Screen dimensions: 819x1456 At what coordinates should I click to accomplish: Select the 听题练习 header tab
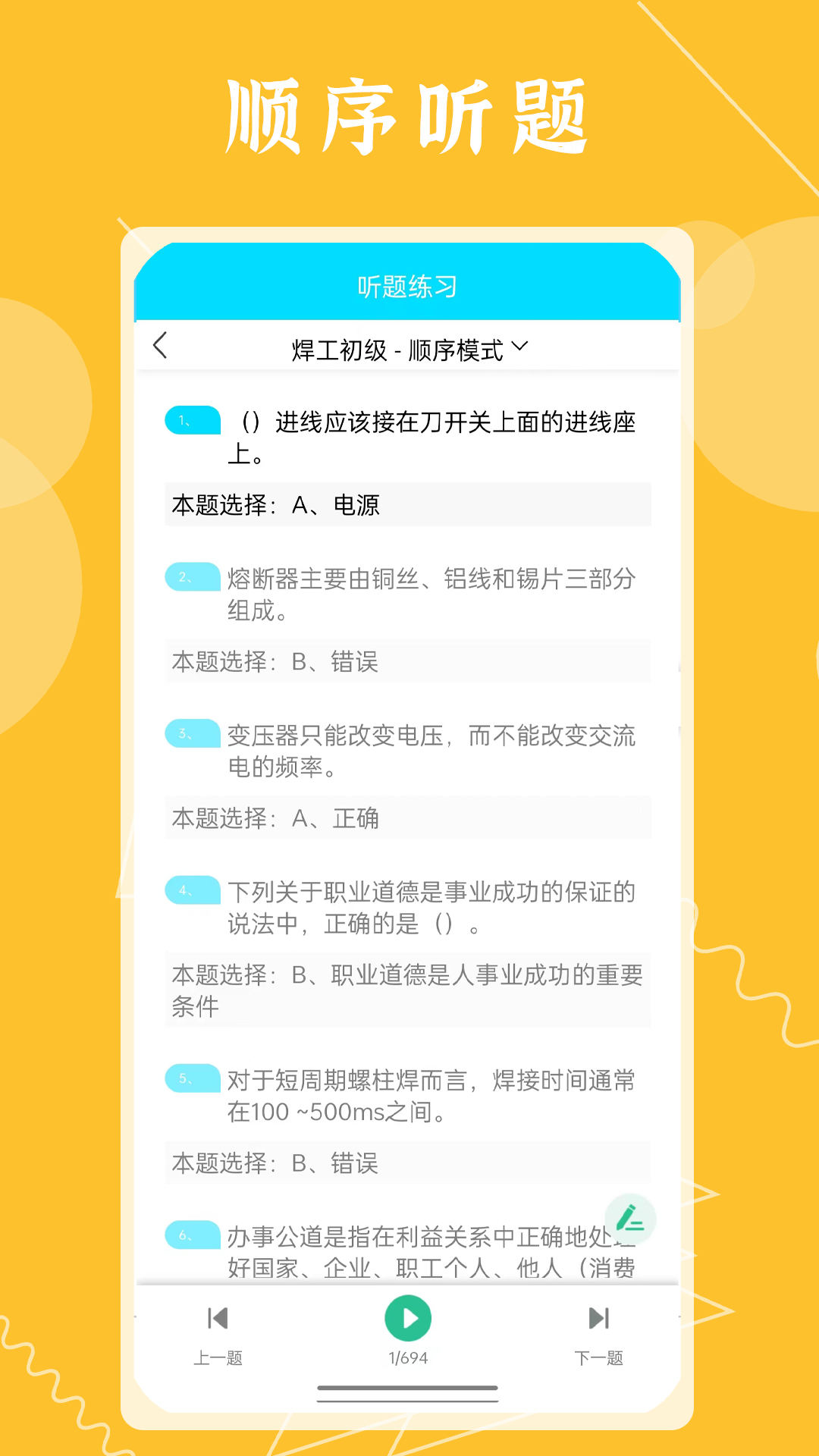pyautogui.click(x=409, y=287)
